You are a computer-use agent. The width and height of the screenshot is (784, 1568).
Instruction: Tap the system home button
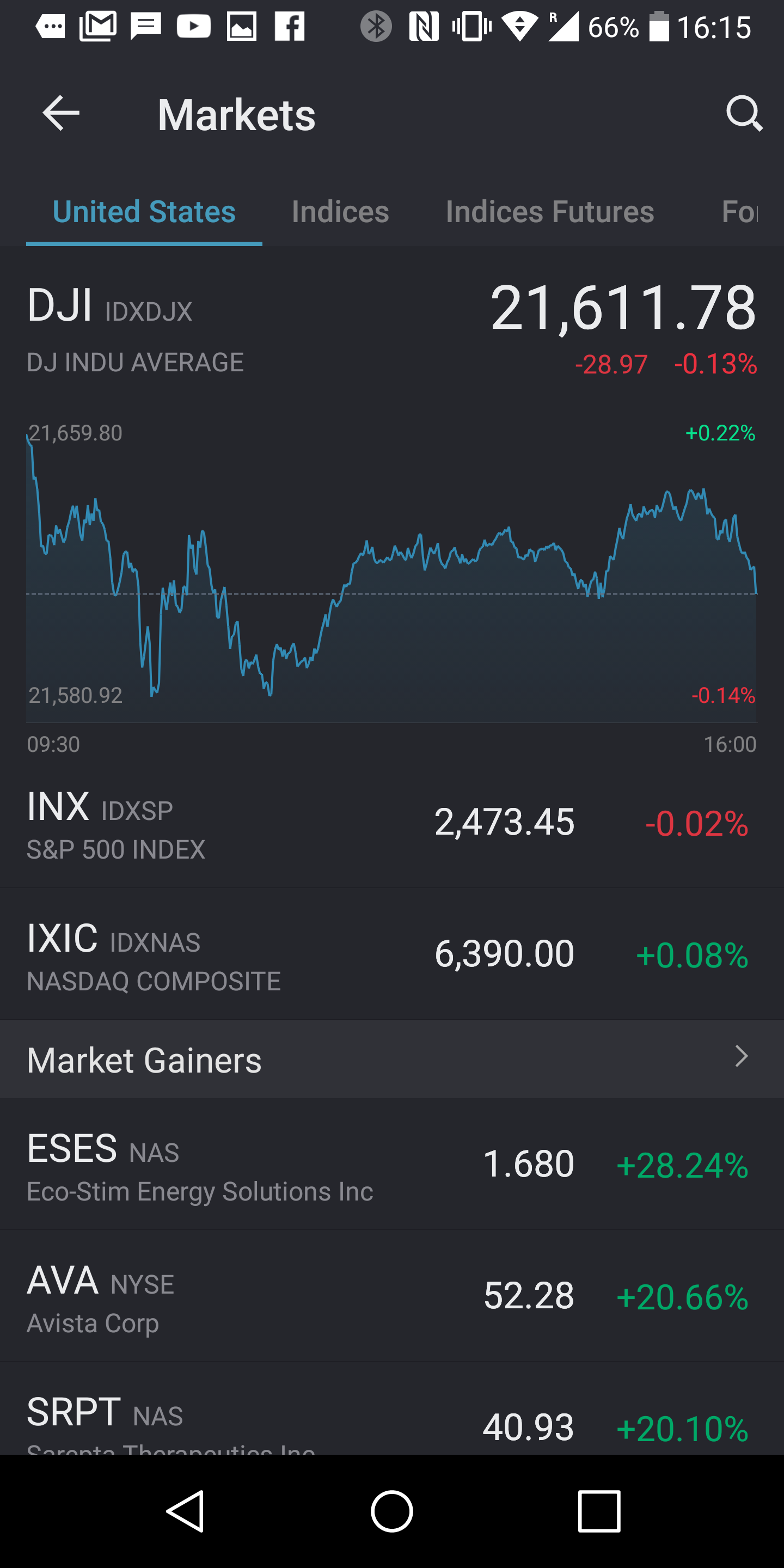point(392,1511)
